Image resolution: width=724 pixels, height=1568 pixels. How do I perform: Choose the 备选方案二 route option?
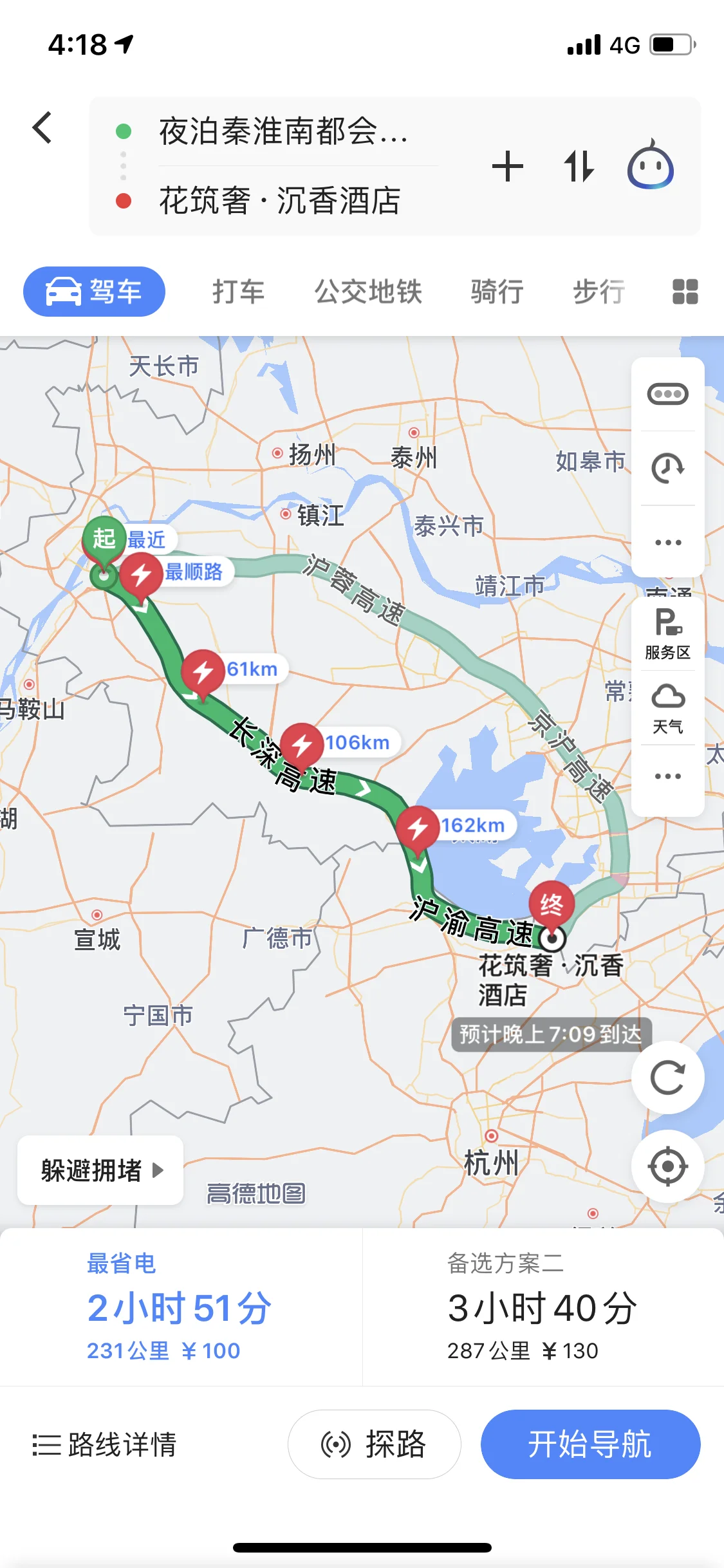pos(543,1307)
